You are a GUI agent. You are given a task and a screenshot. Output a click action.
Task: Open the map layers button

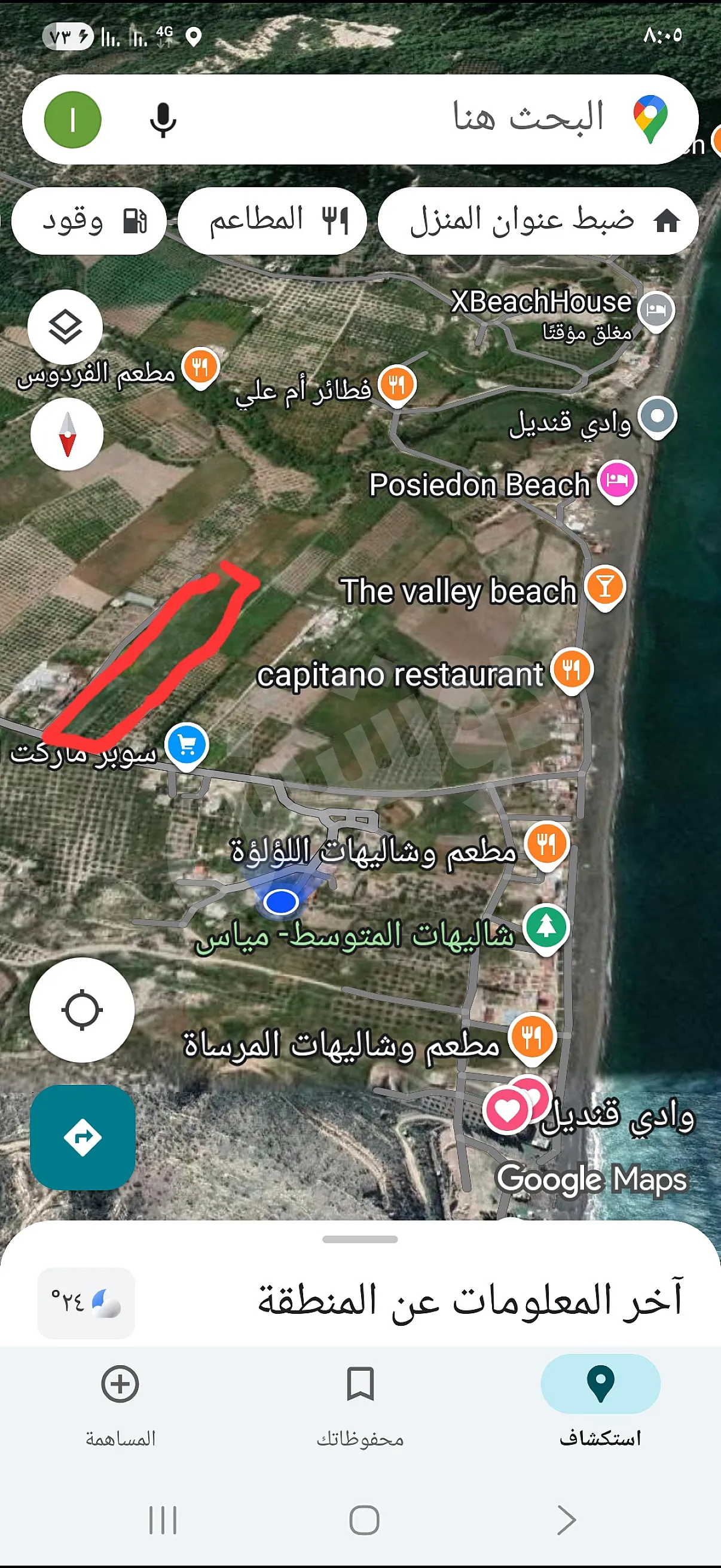pos(65,327)
